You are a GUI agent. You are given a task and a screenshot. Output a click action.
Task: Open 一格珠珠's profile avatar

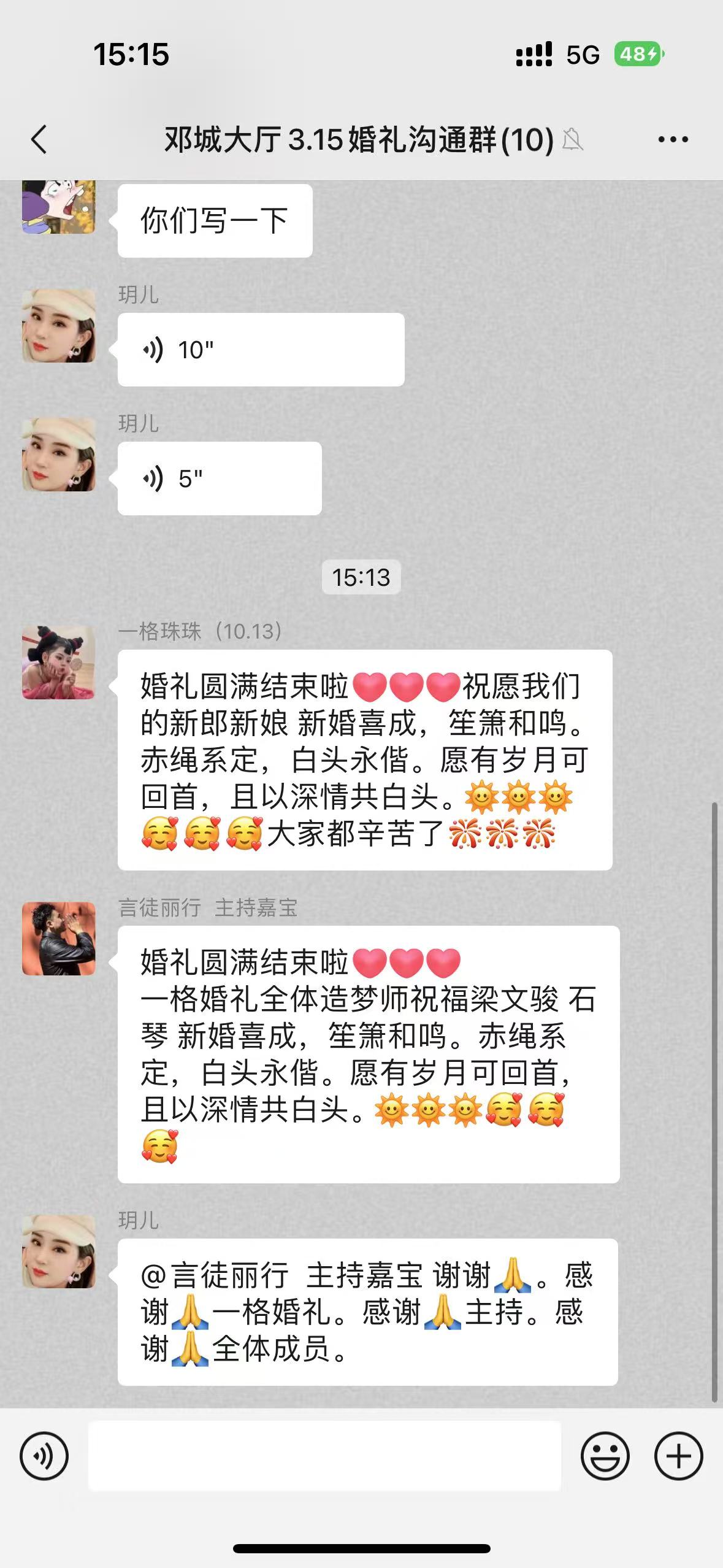pyautogui.click(x=59, y=663)
